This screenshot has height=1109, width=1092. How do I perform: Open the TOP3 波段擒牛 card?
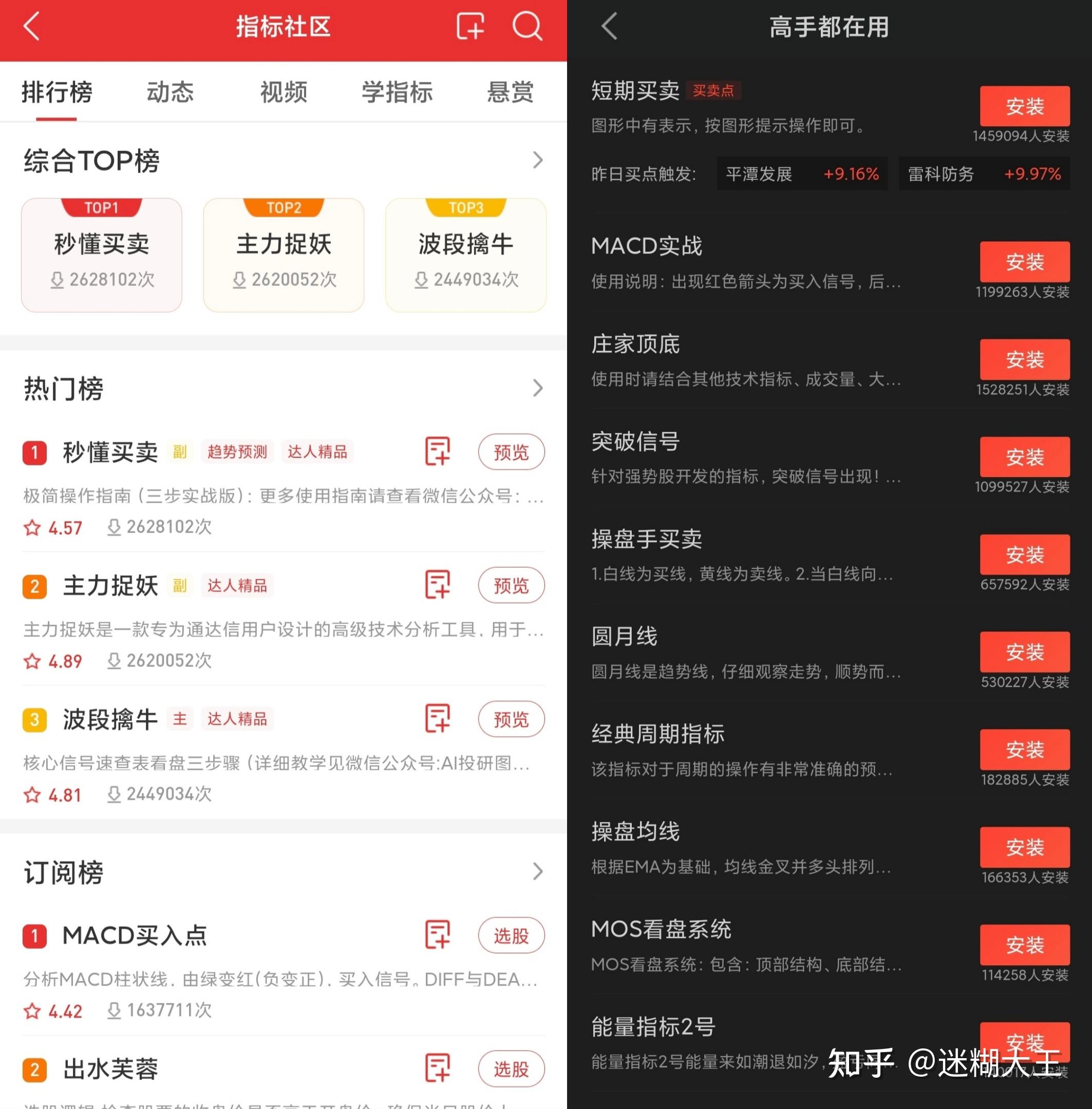[x=465, y=255]
